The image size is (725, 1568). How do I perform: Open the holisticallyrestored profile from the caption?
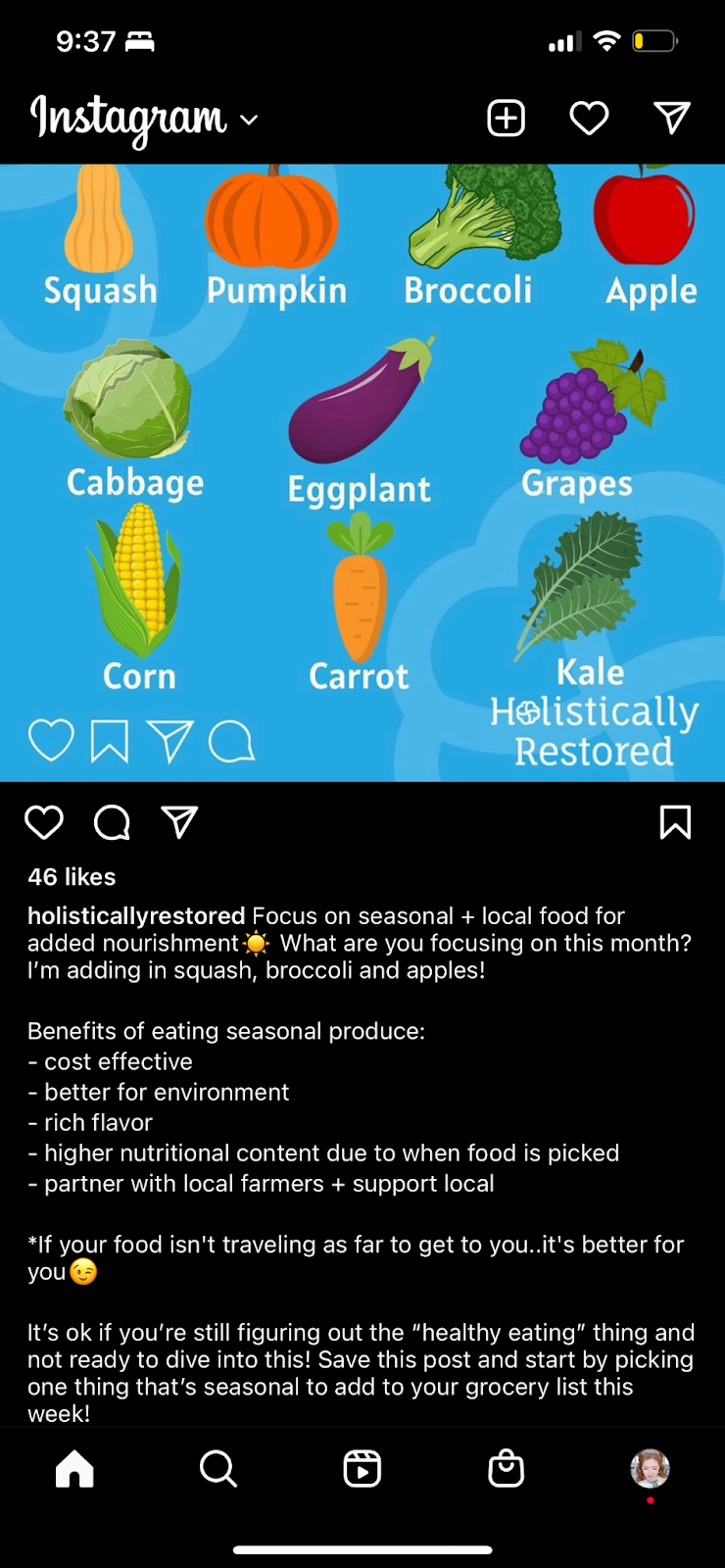[x=136, y=915]
